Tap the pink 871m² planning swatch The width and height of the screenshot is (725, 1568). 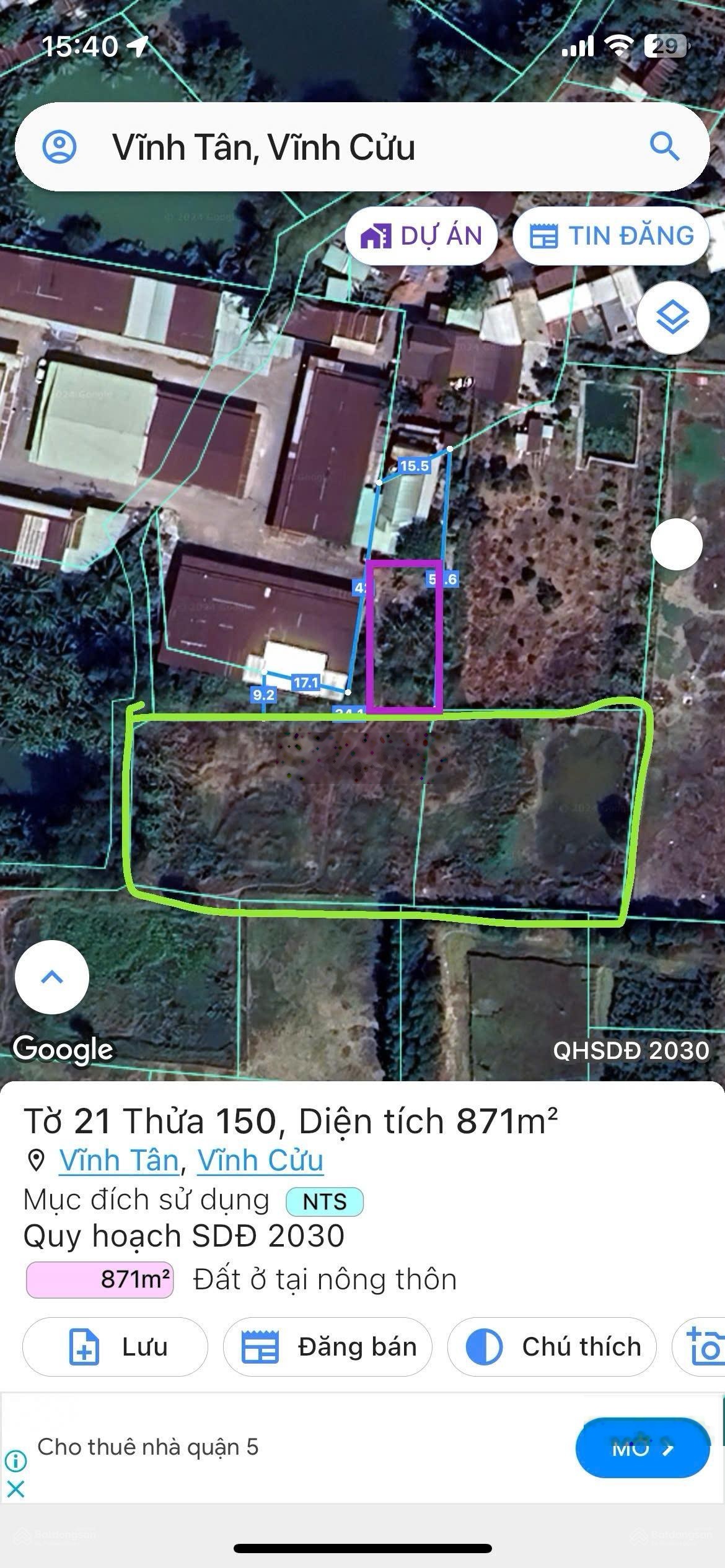100,1278
